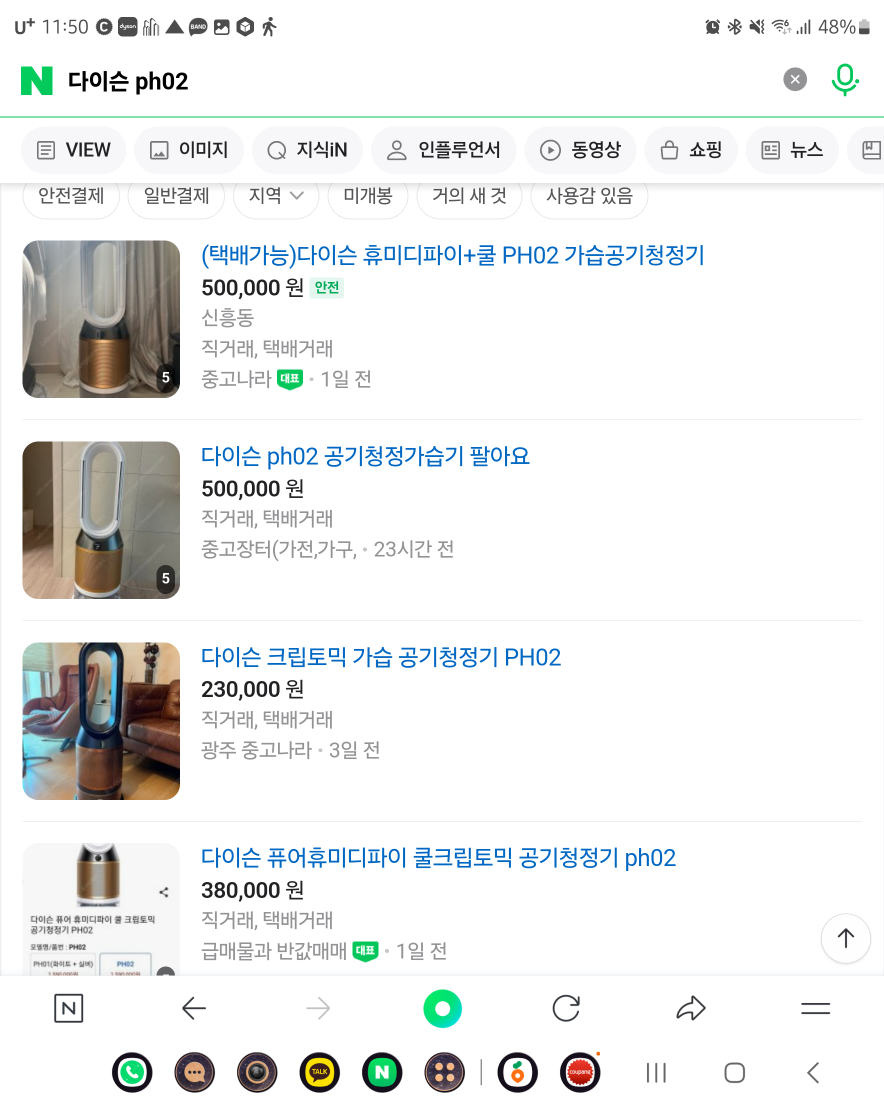Tap the 다이슨 ph02 search field
Screen dimensions: 884x1104
[x=400, y=81]
